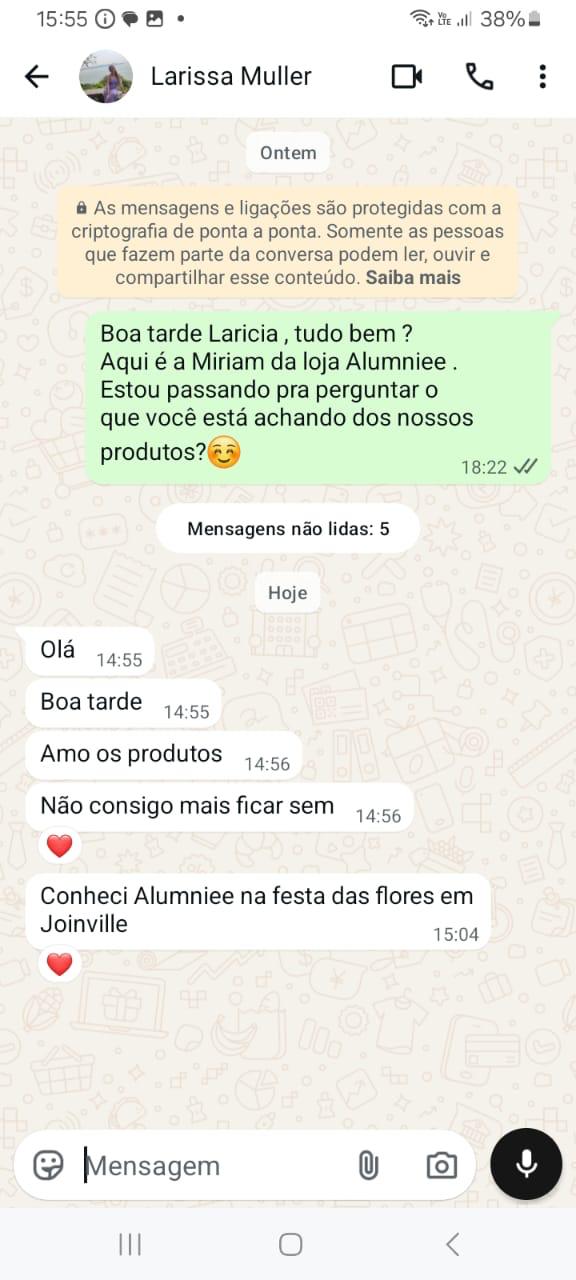Start a voice call with Larissa
576x1280 pixels.
[x=479, y=77]
